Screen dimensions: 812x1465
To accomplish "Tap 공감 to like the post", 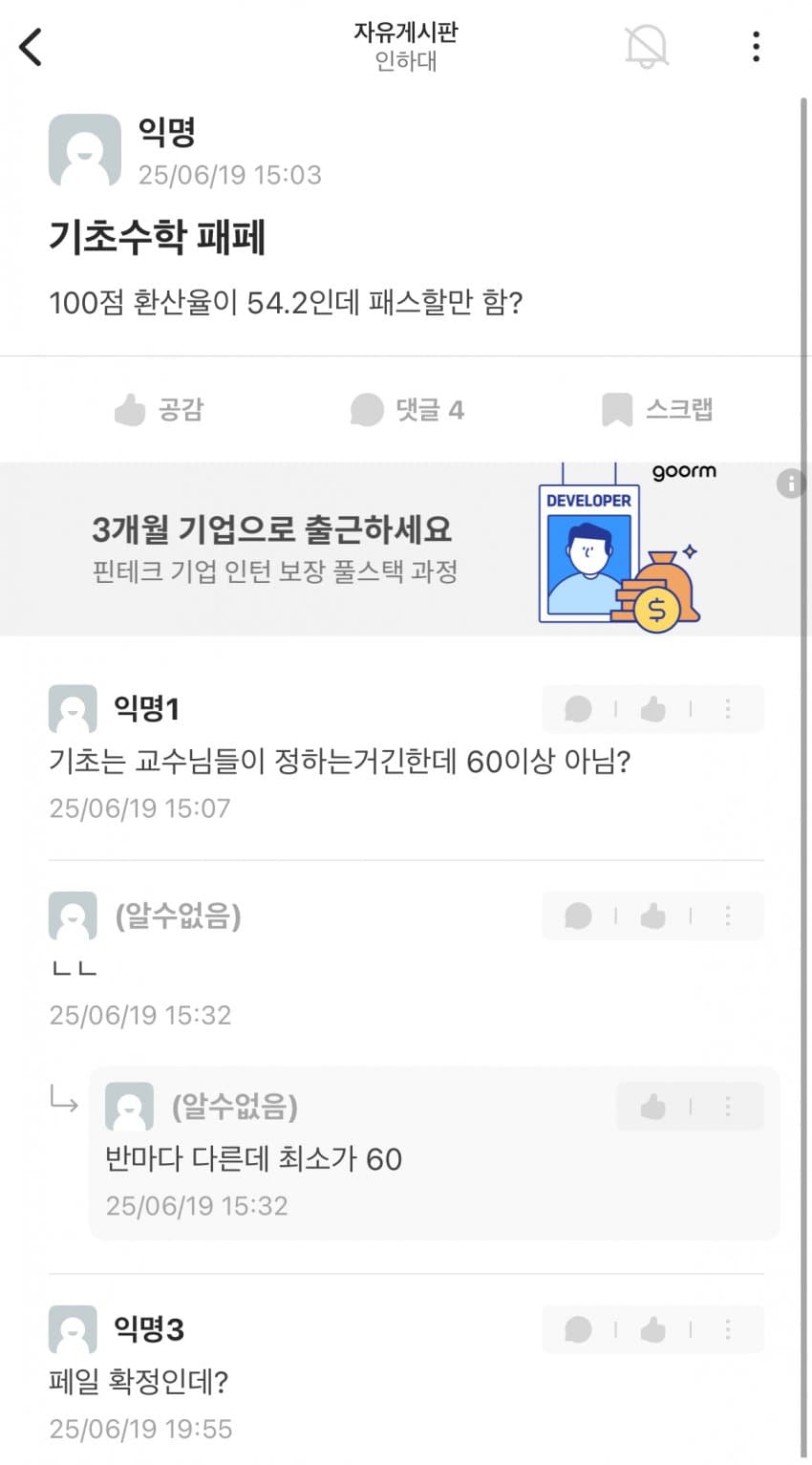I will click(159, 410).
